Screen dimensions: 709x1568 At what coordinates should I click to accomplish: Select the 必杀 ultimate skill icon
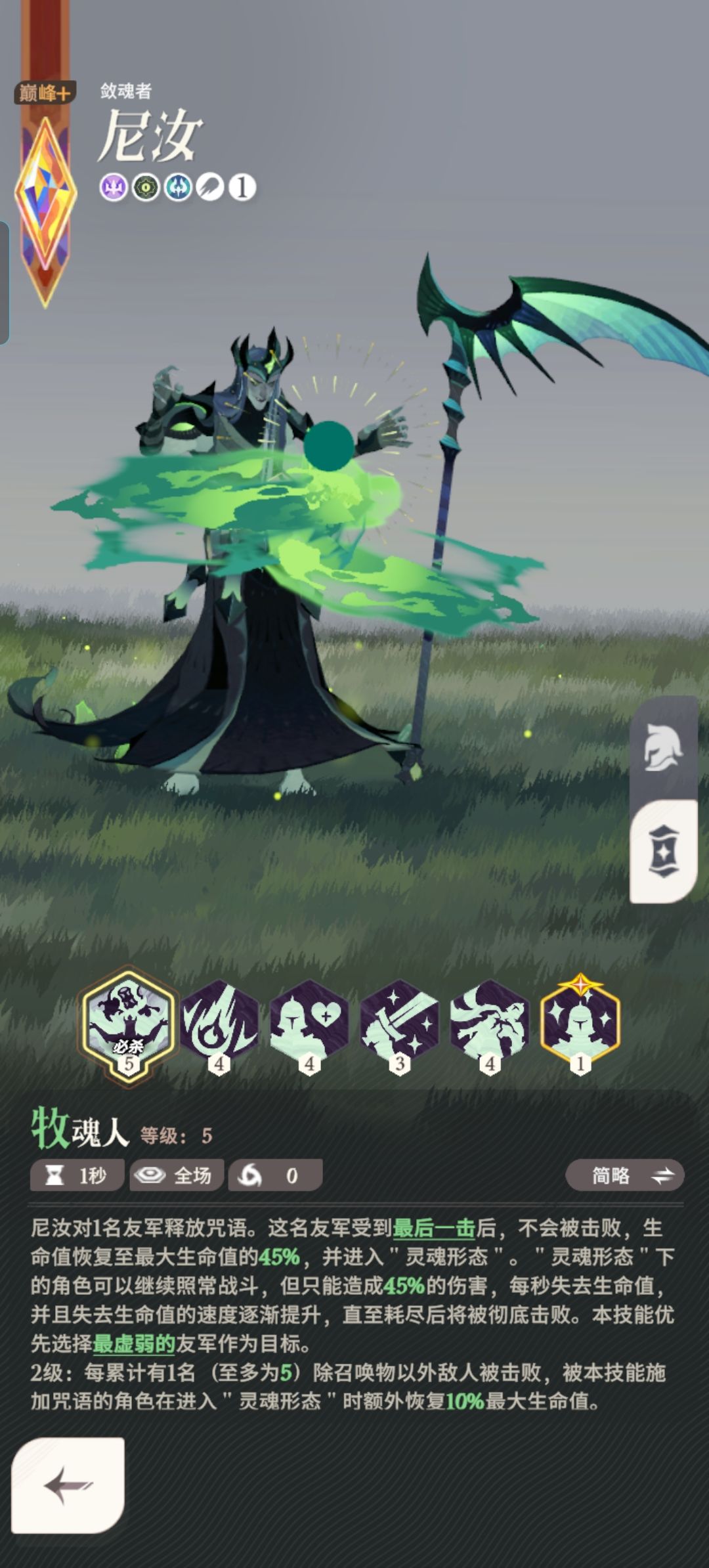click(x=129, y=1025)
